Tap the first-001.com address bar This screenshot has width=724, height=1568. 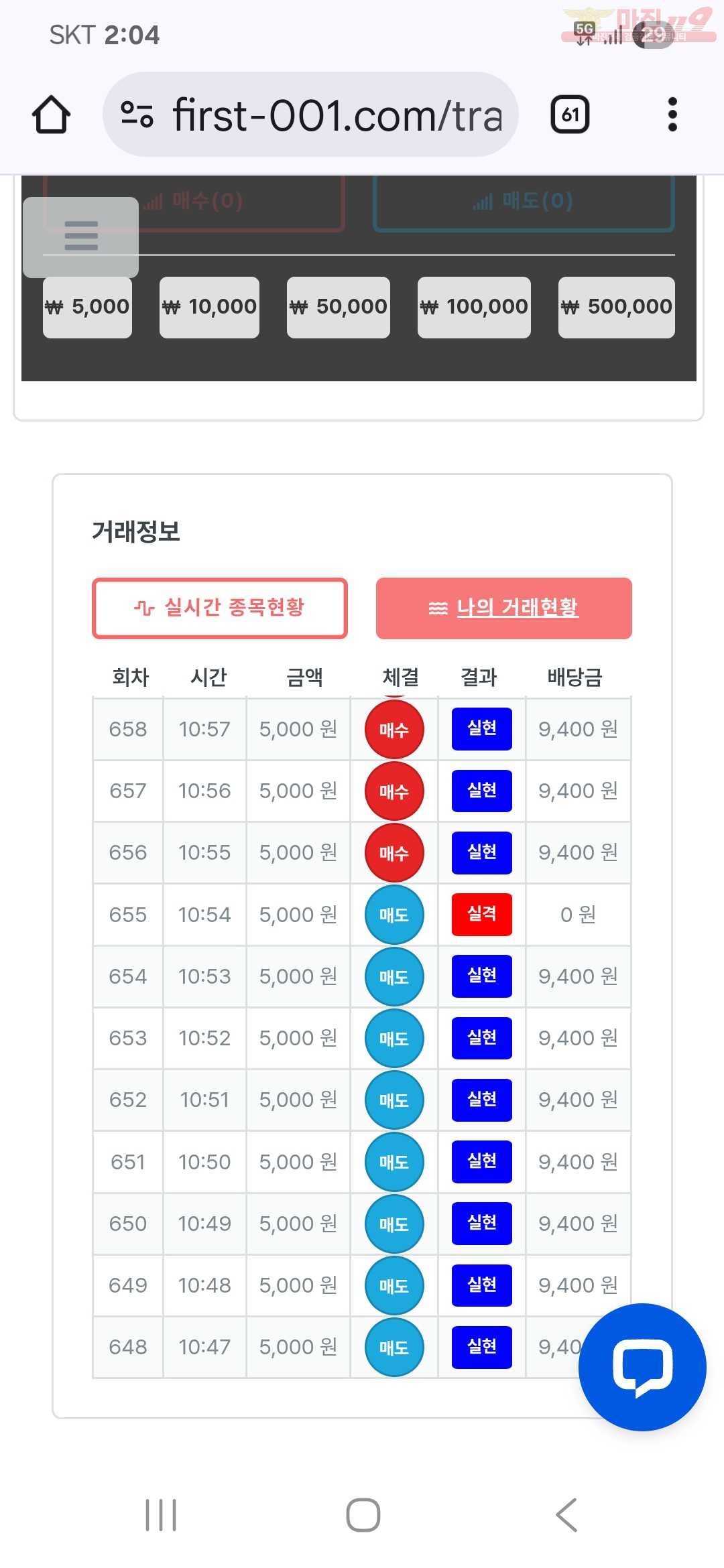click(x=310, y=115)
